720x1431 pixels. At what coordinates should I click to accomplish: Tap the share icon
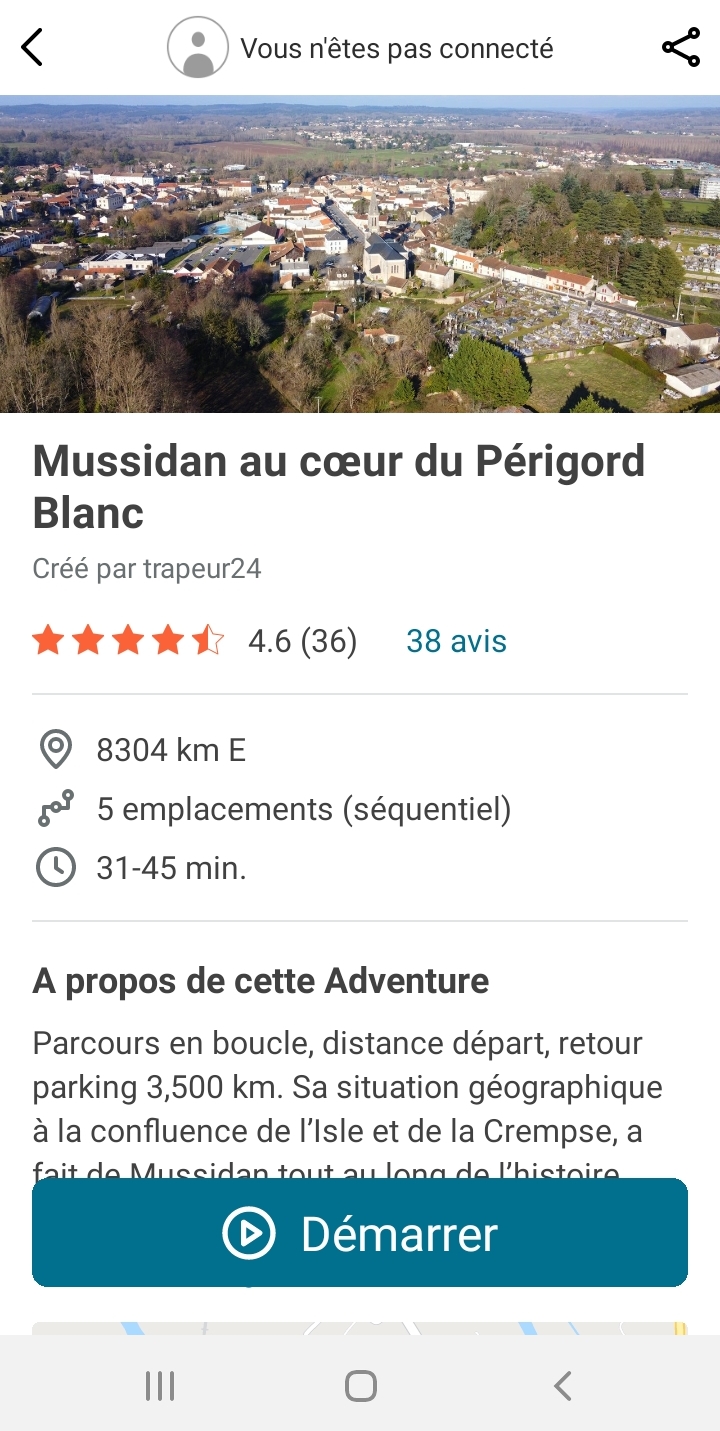pos(680,46)
